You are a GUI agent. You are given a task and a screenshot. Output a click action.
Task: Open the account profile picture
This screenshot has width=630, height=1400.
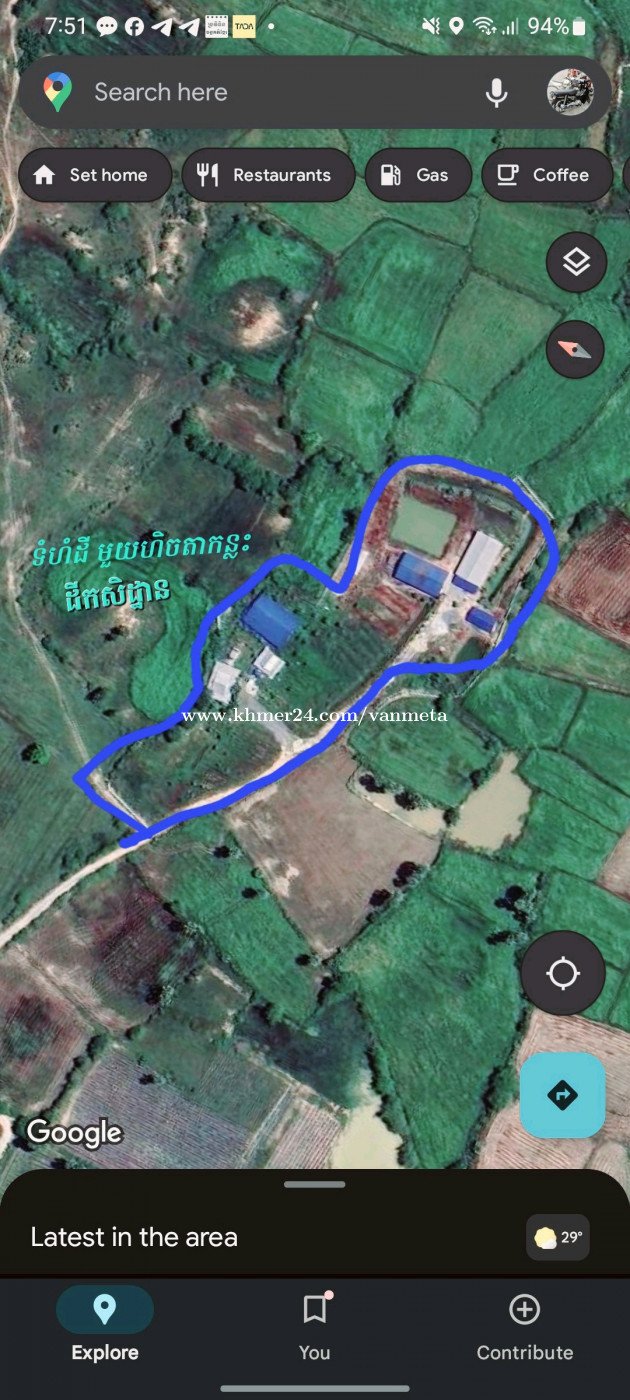click(570, 93)
